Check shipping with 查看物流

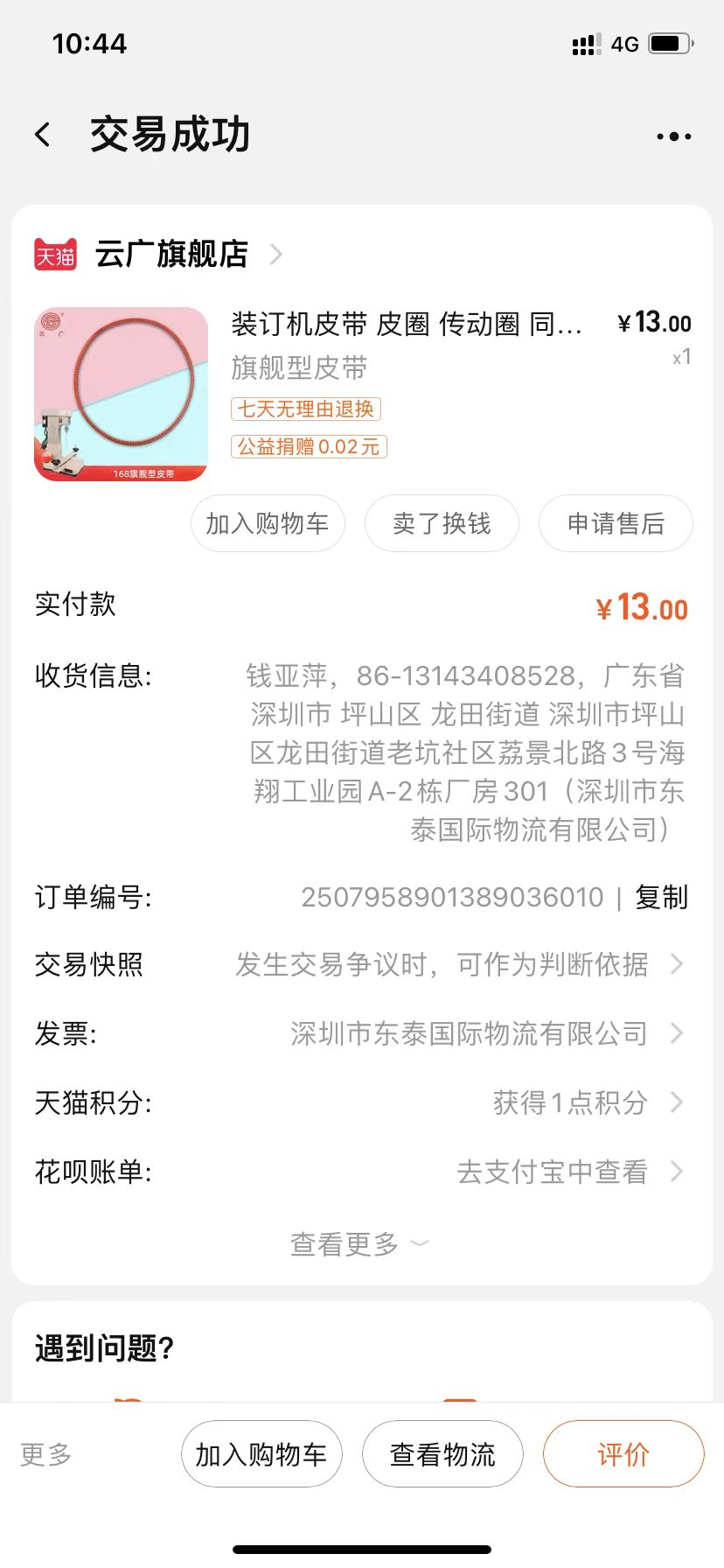click(442, 1454)
